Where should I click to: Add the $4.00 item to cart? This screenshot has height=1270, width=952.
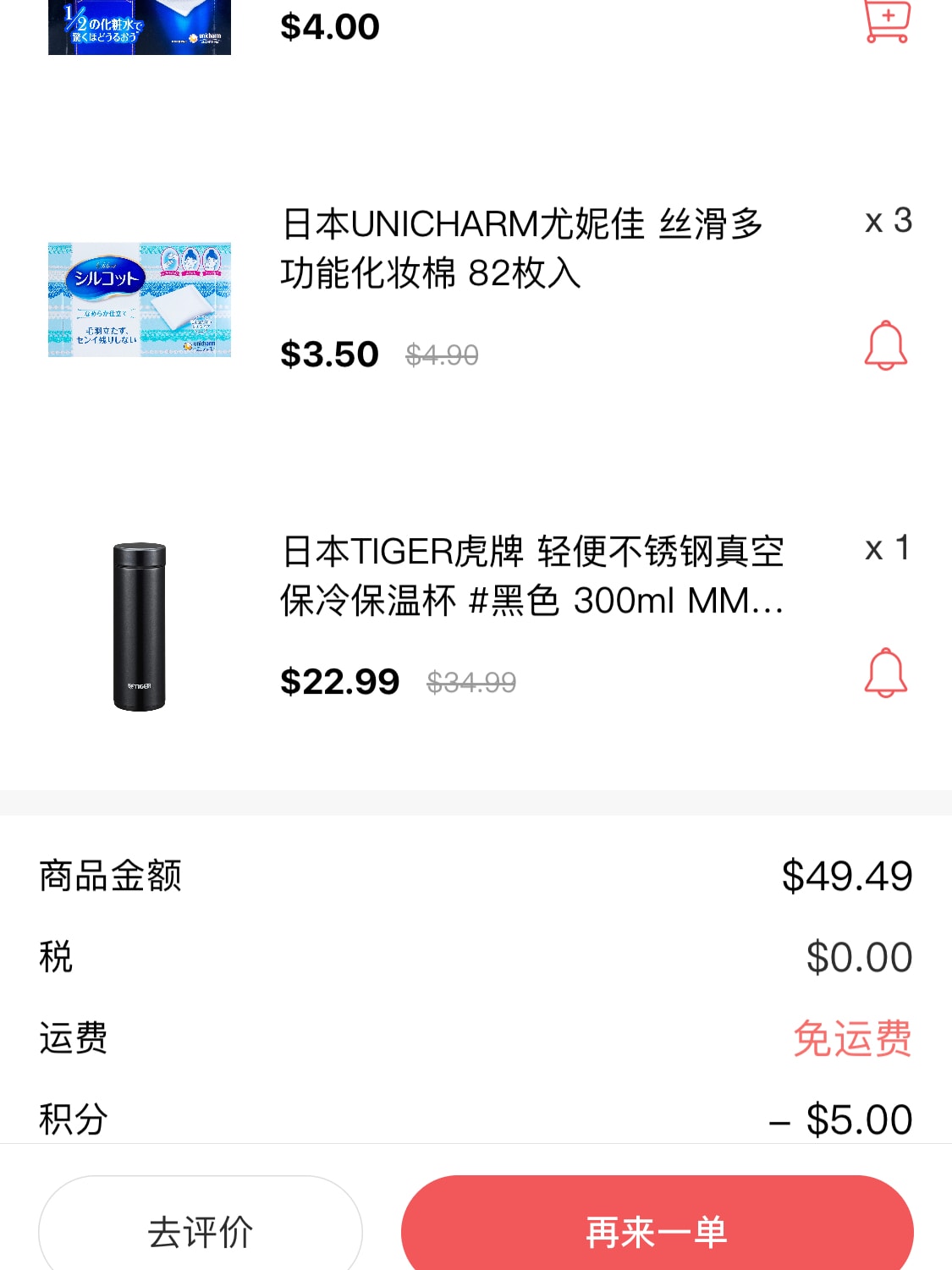[x=886, y=21]
